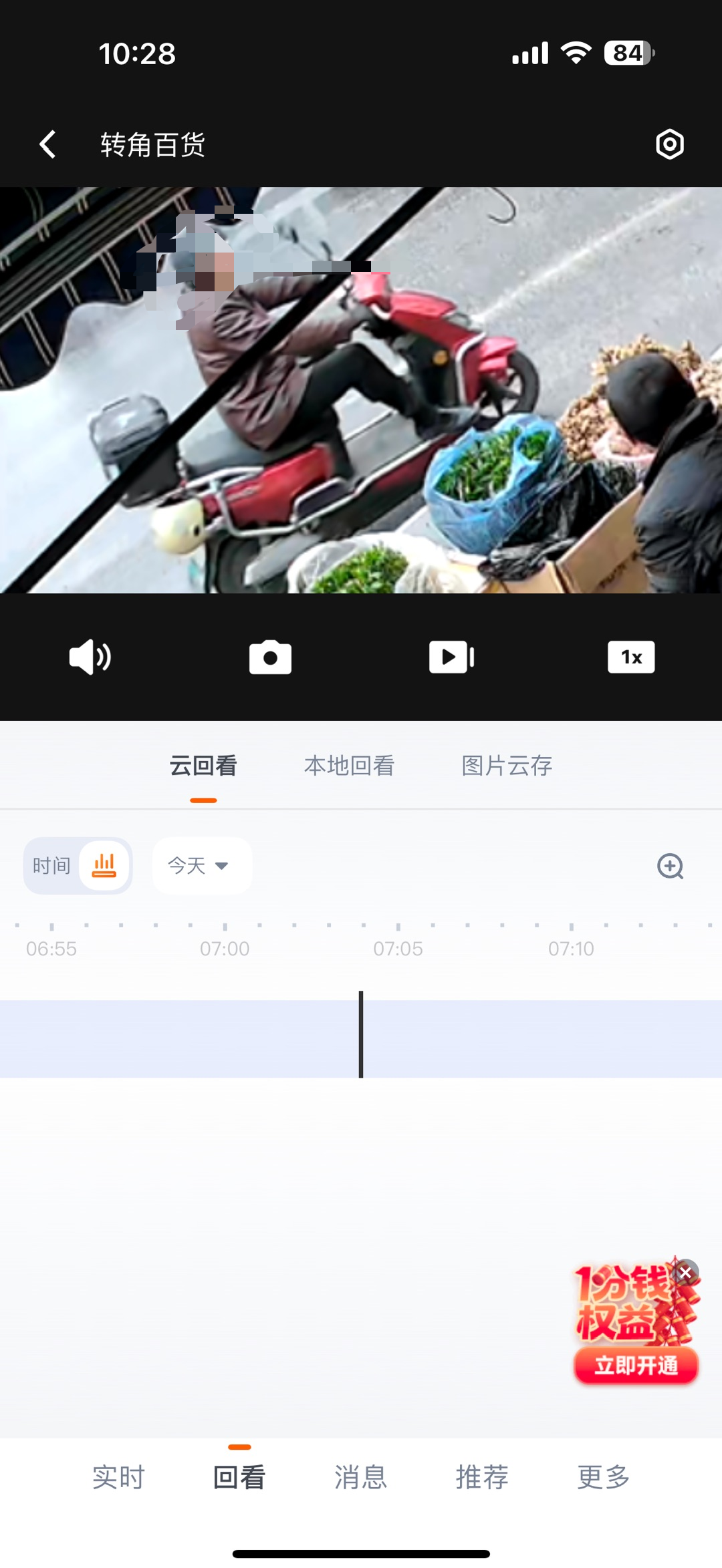
Task: Collapse the 今天 day picker
Action: pos(201,866)
